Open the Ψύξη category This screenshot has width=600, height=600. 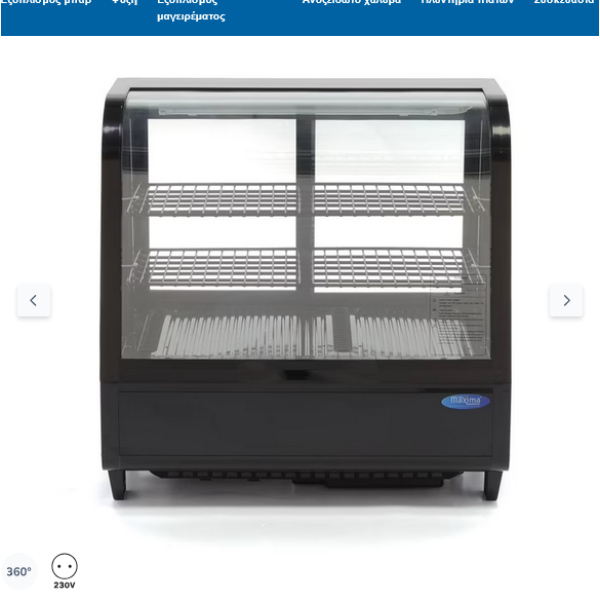coord(124,3)
